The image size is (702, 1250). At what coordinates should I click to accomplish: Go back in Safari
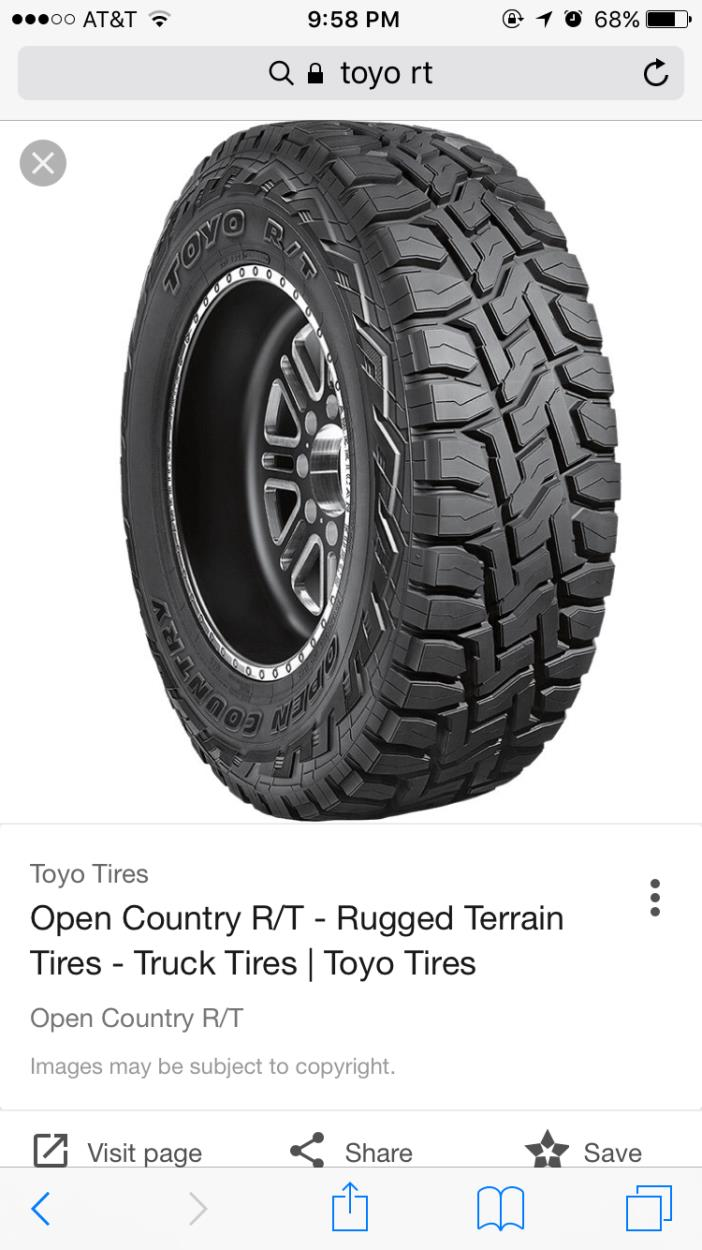coord(41,1210)
